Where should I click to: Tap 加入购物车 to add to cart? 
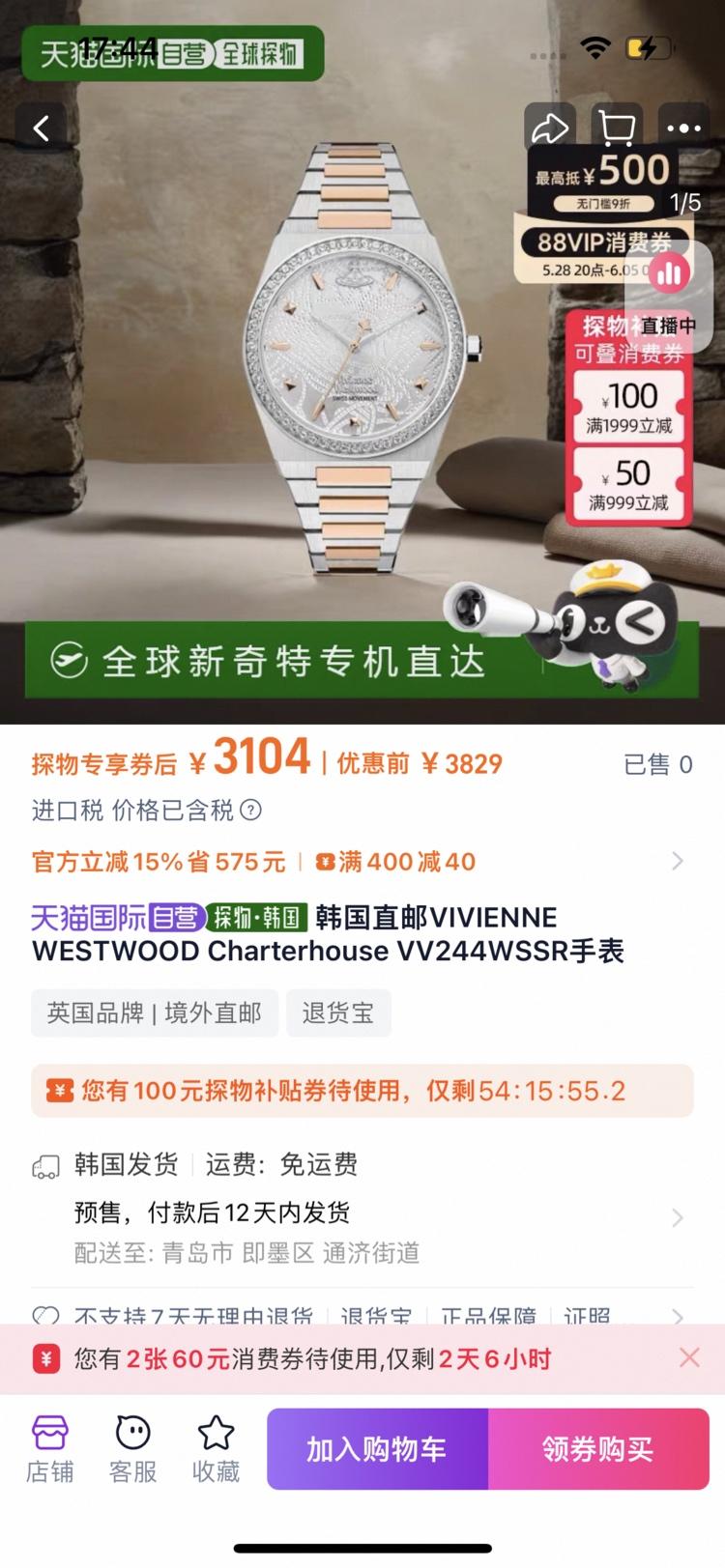[x=377, y=1449]
